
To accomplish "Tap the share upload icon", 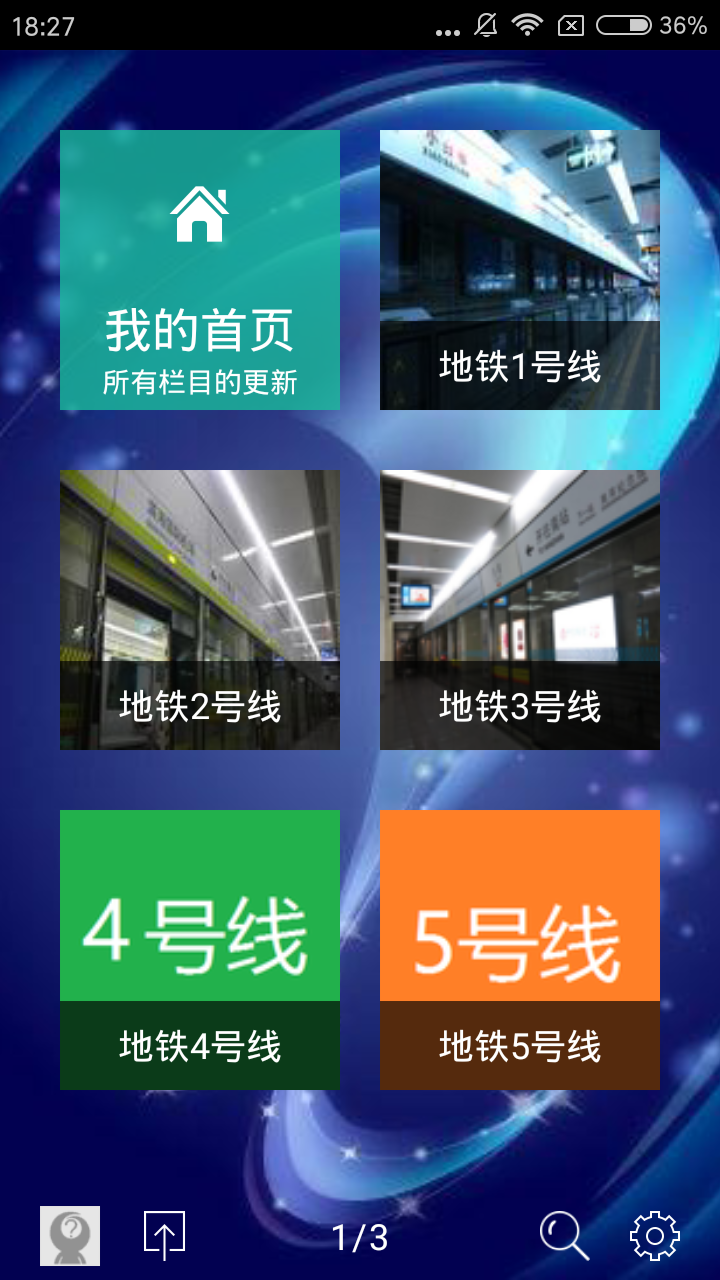I will [x=165, y=1236].
